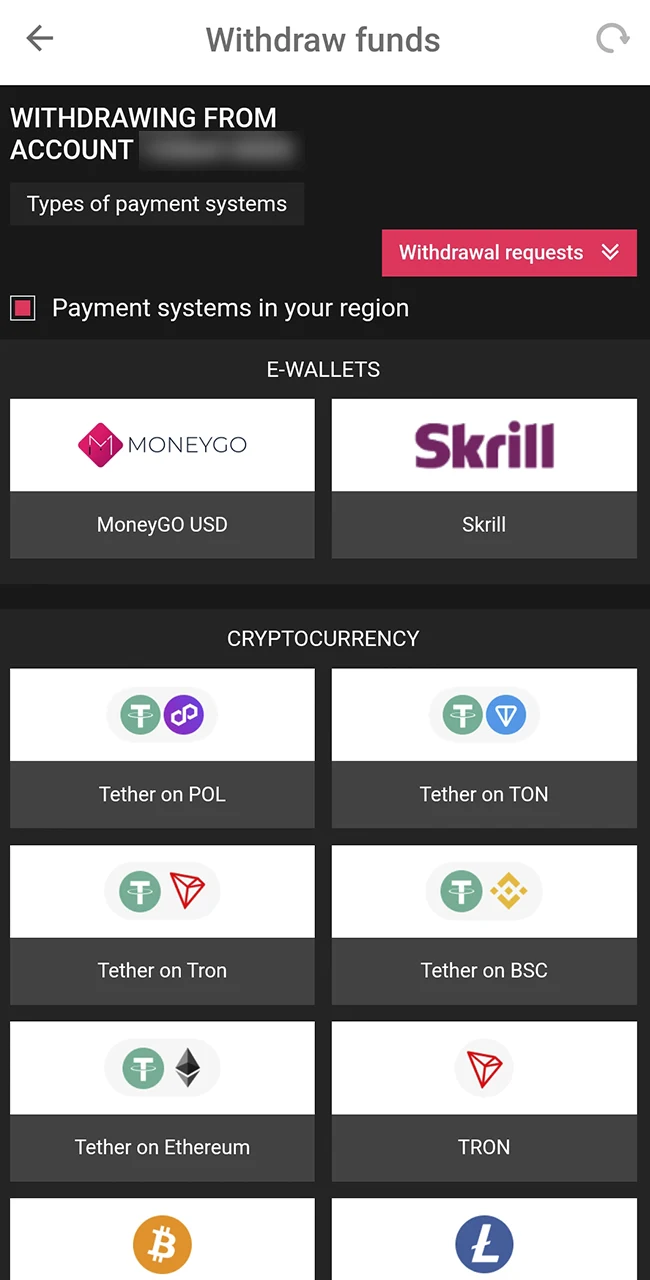The width and height of the screenshot is (650, 1280).
Task: Select MoneyGO USD e-wallet
Action: tap(162, 478)
